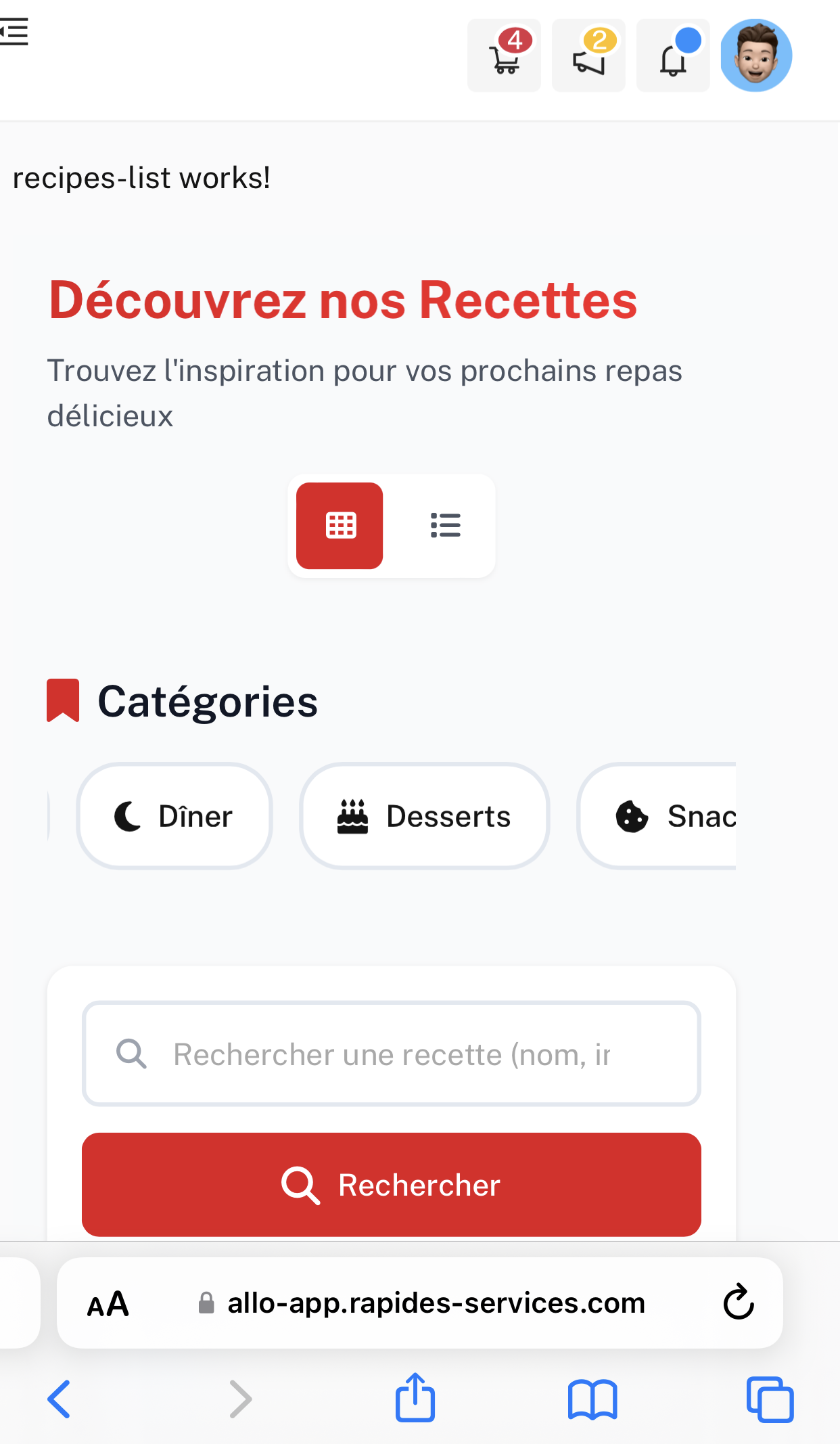The image size is (840, 1444).
Task: Open the shopping cart
Action: click(504, 55)
